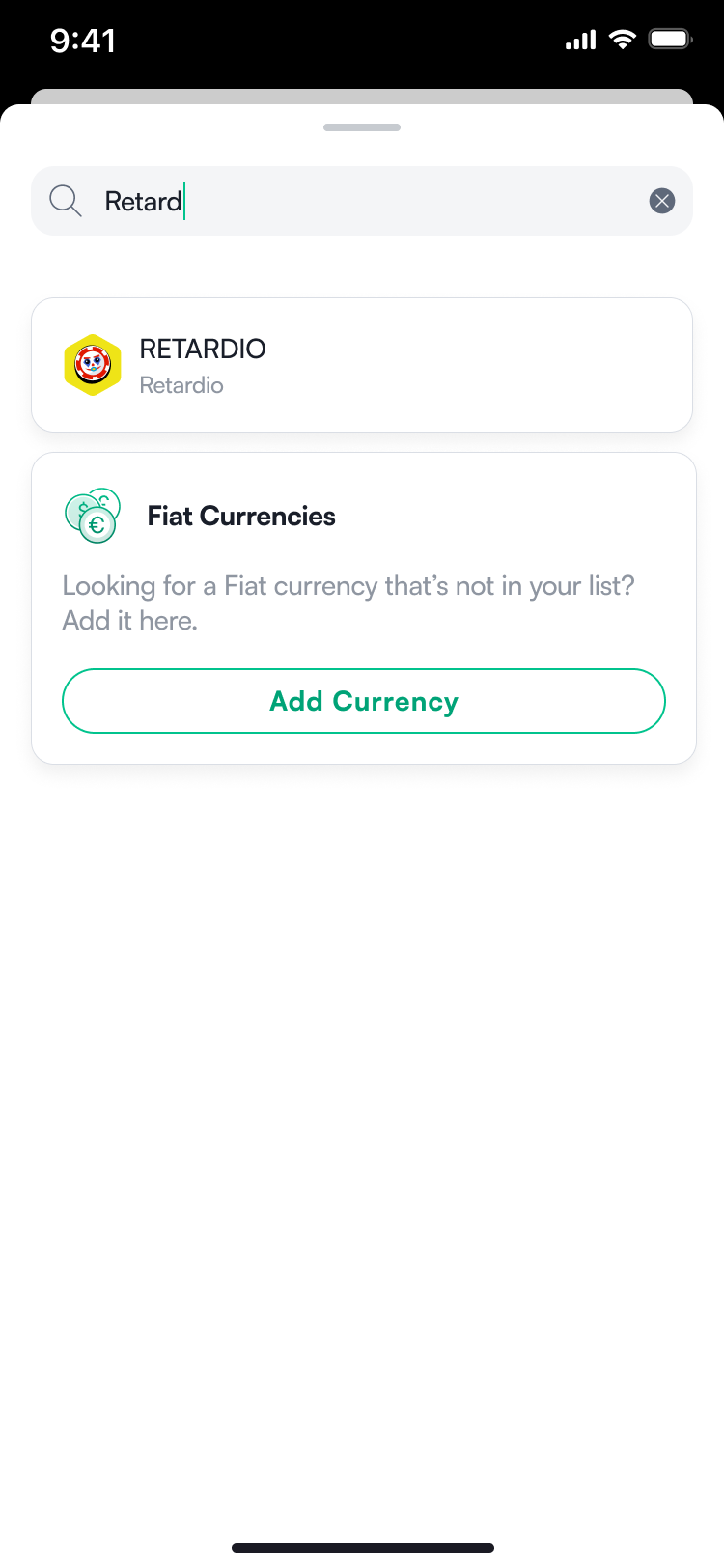
Task: Click the Fiat currency description text
Action: point(348,602)
